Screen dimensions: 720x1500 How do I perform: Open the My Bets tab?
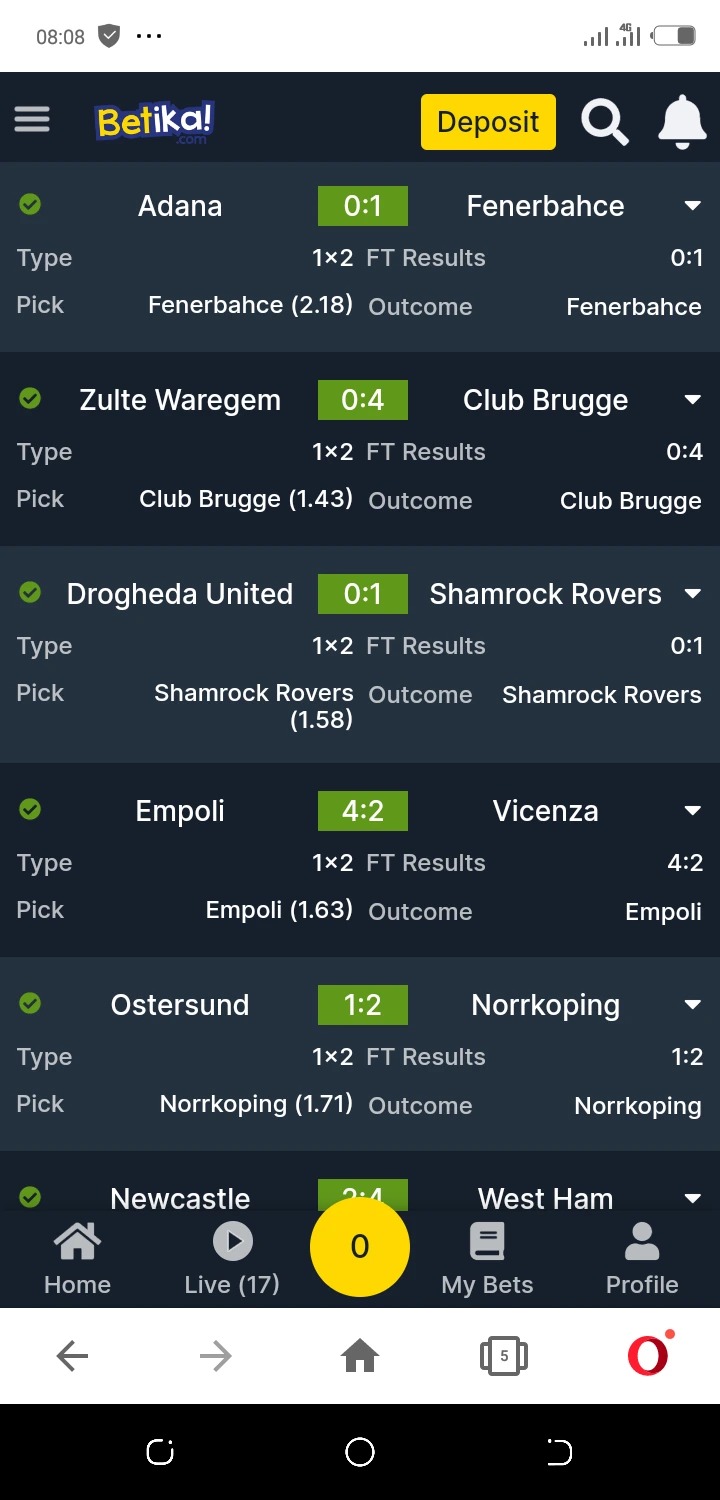tap(487, 1259)
